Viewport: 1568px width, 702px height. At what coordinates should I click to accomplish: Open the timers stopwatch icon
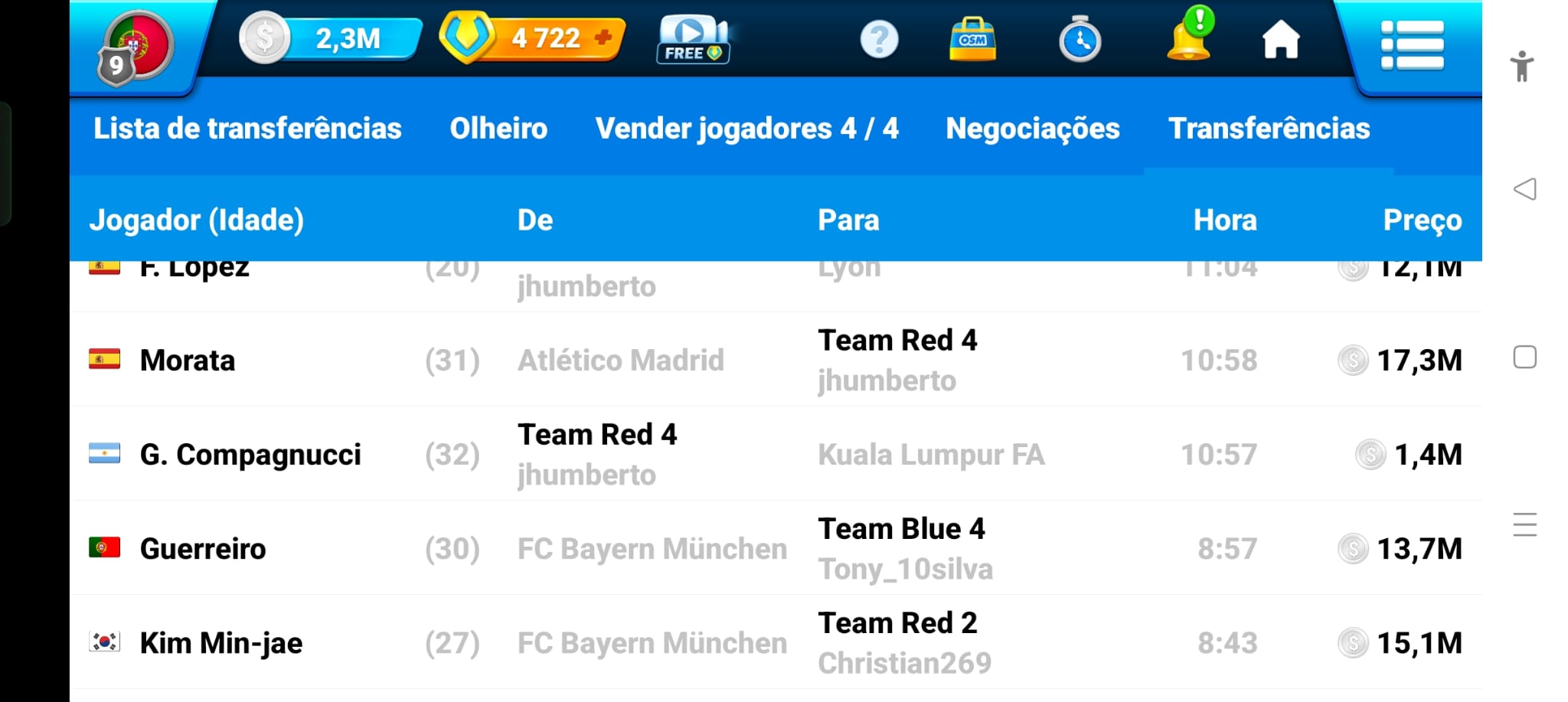tap(1080, 40)
